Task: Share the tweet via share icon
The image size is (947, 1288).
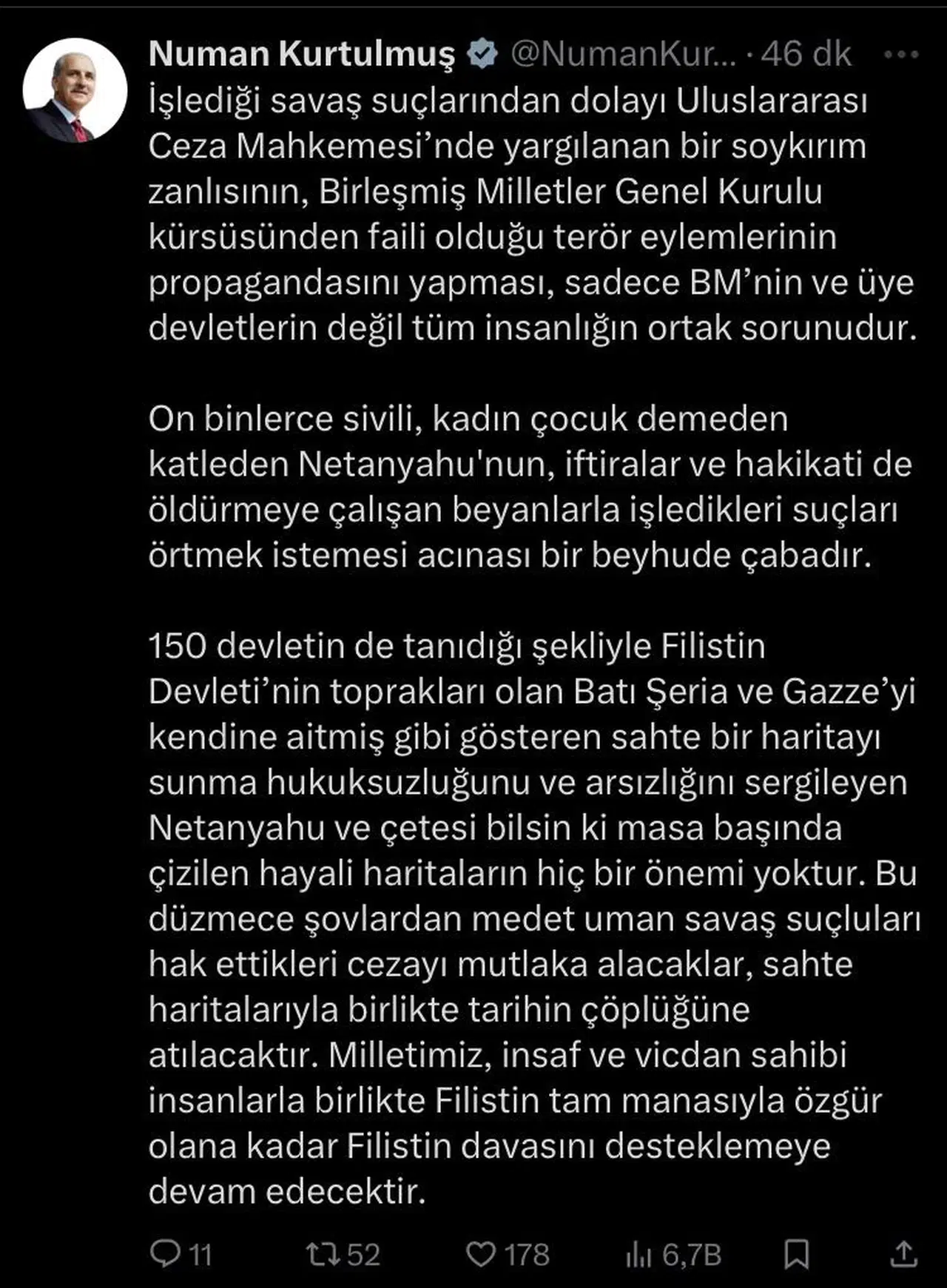Action: [903, 1254]
